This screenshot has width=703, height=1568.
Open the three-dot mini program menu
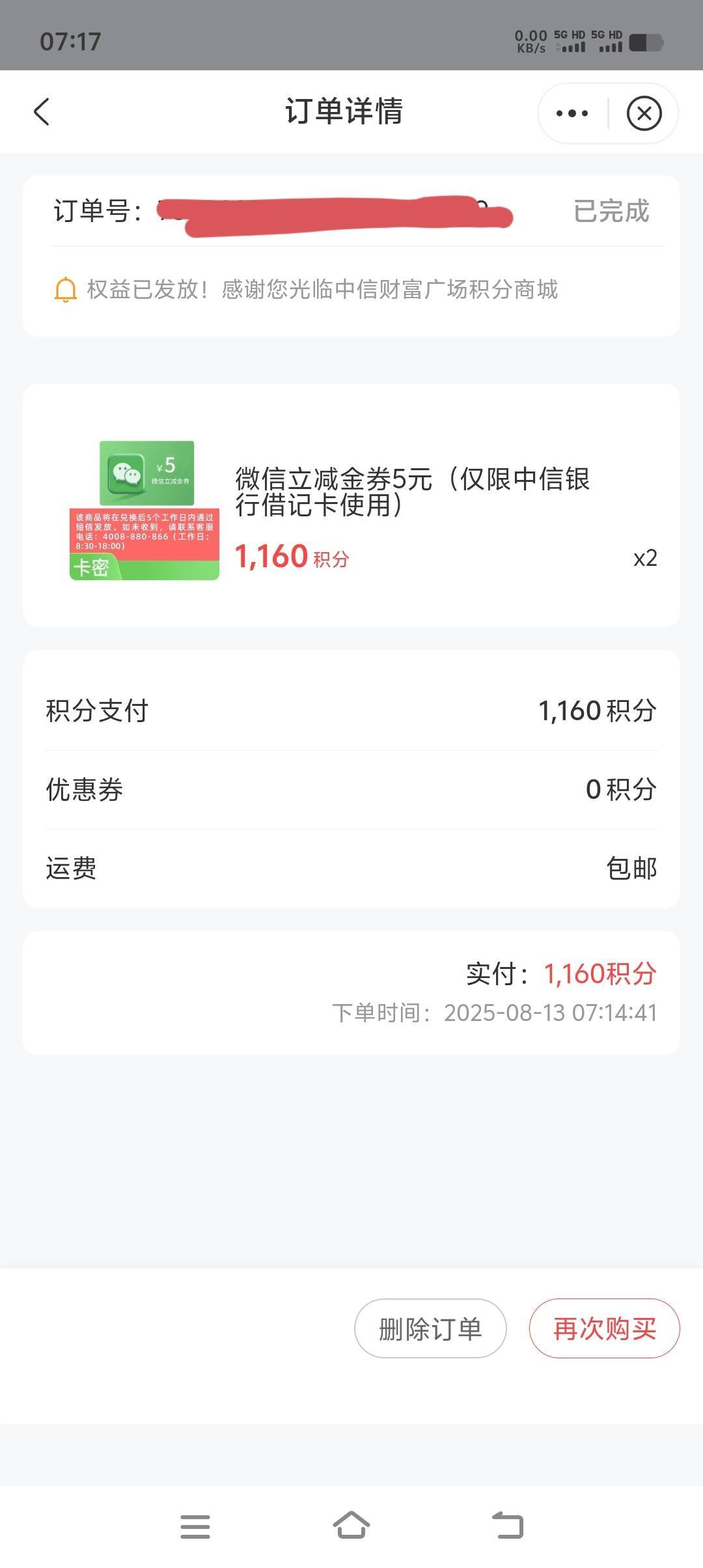tap(572, 113)
